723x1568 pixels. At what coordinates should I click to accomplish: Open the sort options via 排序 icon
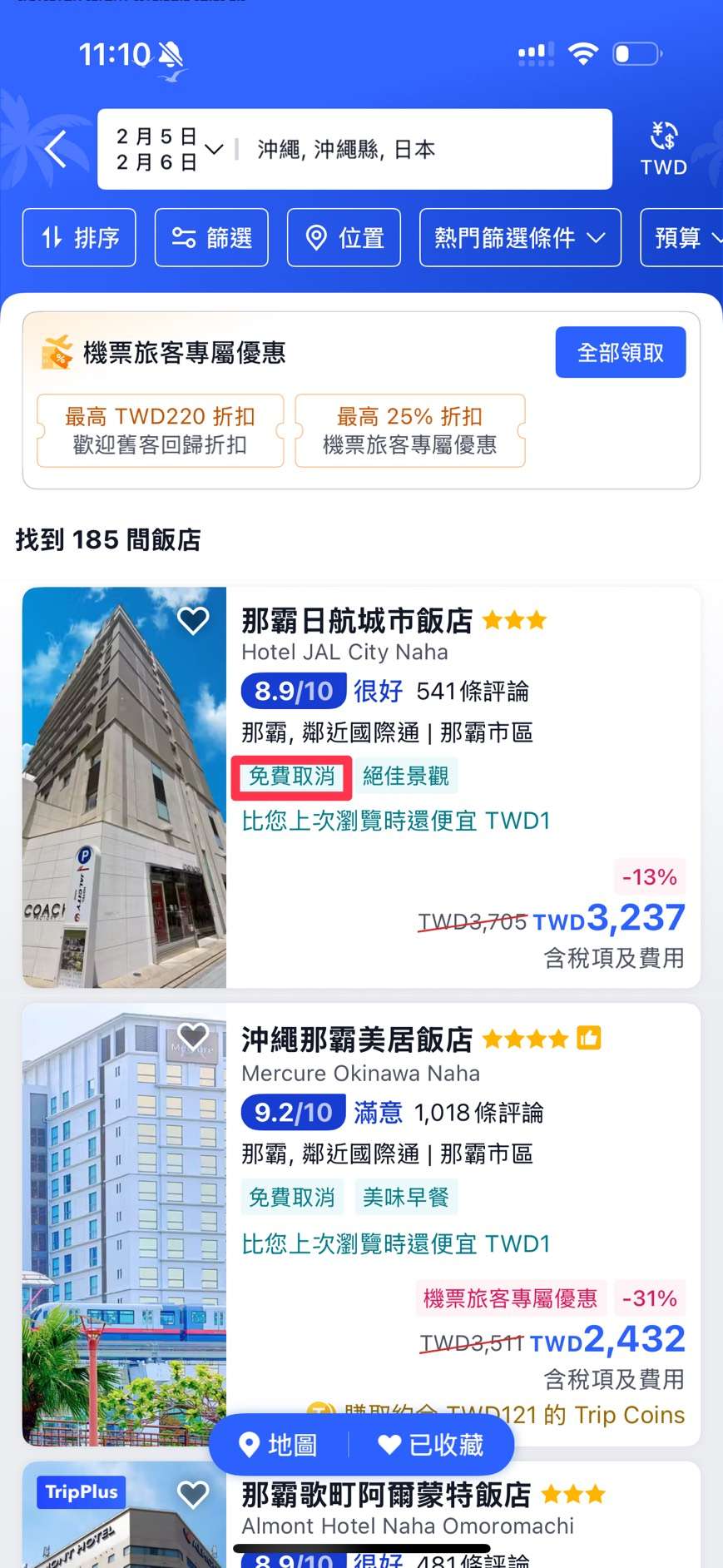(x=53, y=238)
